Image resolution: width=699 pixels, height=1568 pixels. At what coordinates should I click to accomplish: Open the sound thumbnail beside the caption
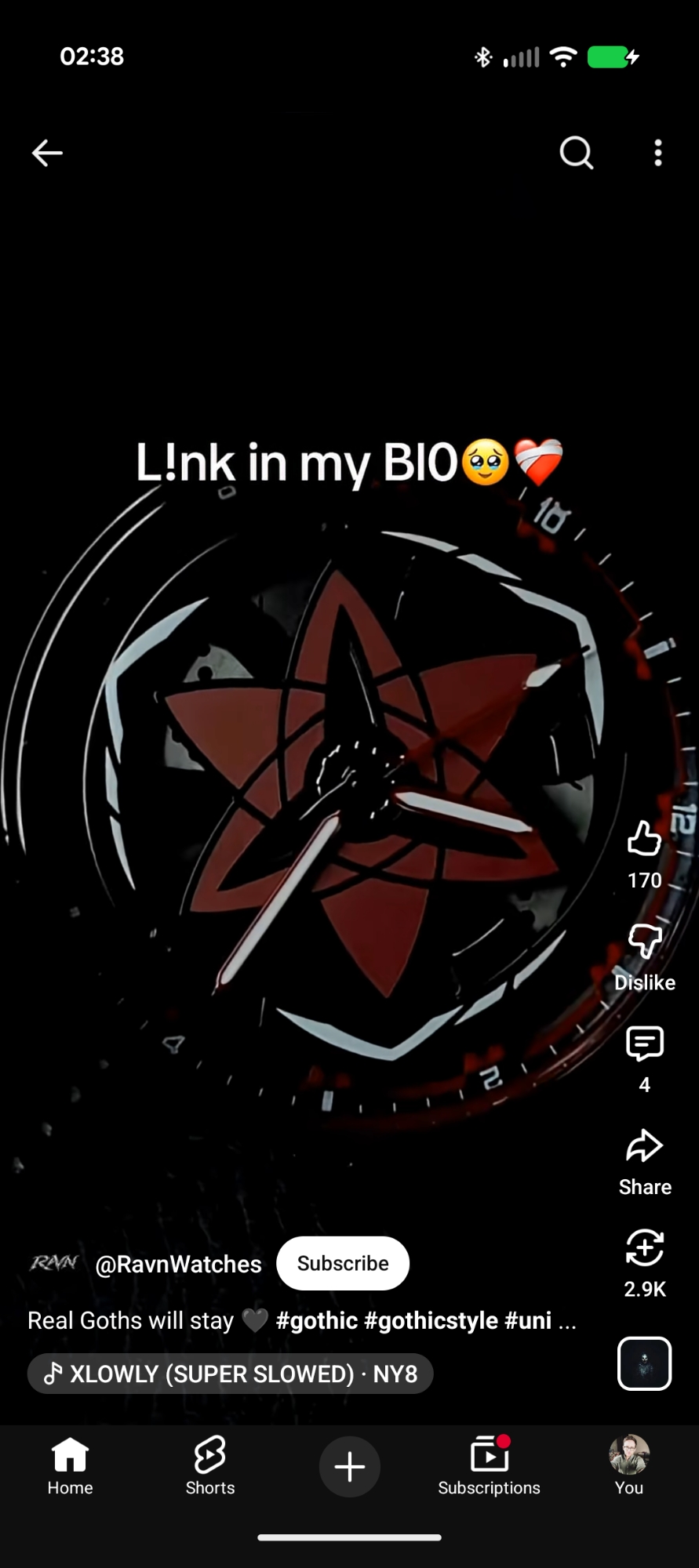(644, 1363)
